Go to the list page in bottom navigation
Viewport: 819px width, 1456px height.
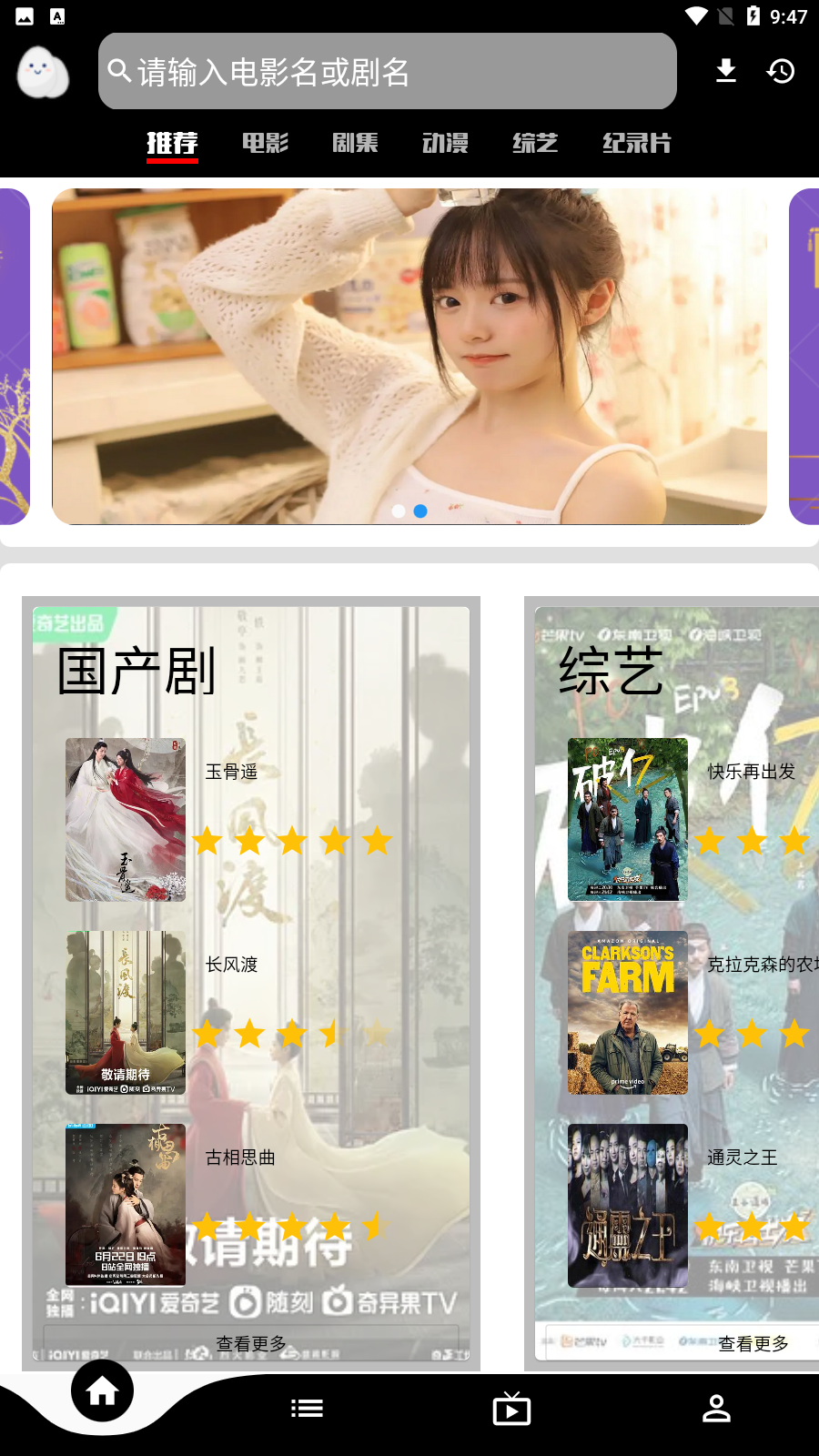click(307, 1409)
